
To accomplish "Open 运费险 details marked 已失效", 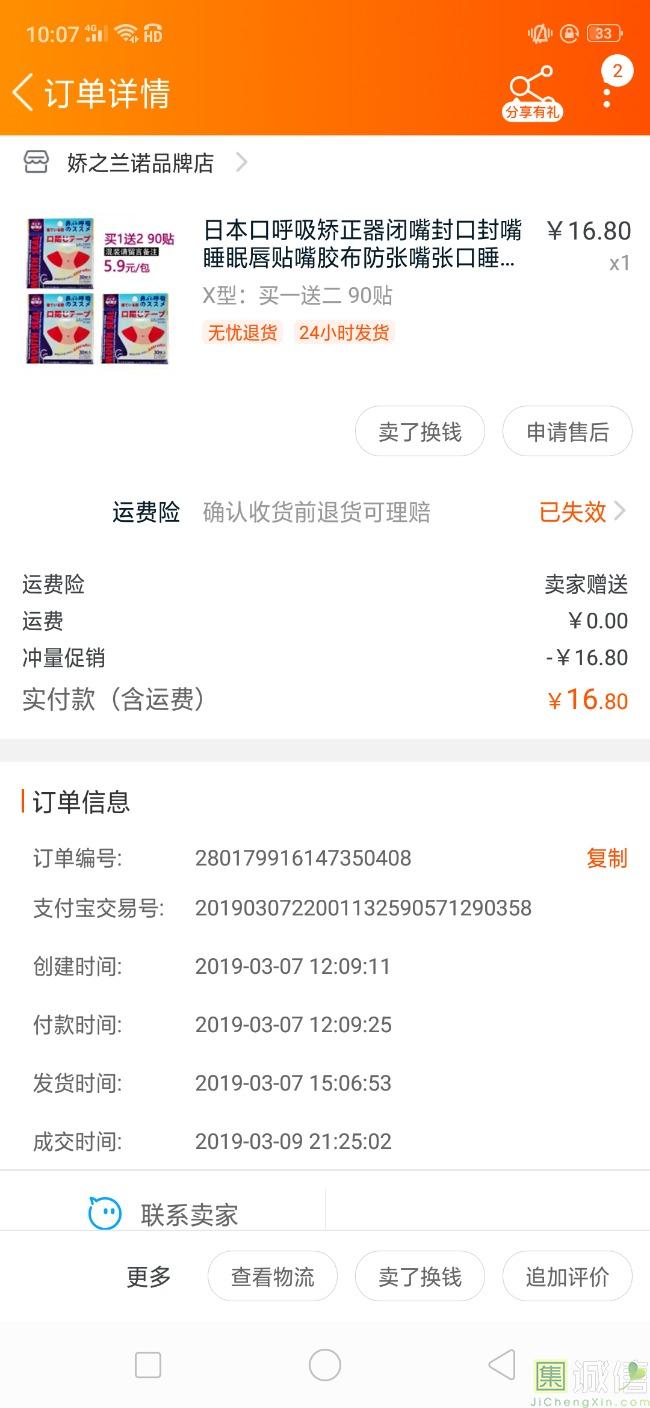I will pyautogui.click(x=325, y=512).
